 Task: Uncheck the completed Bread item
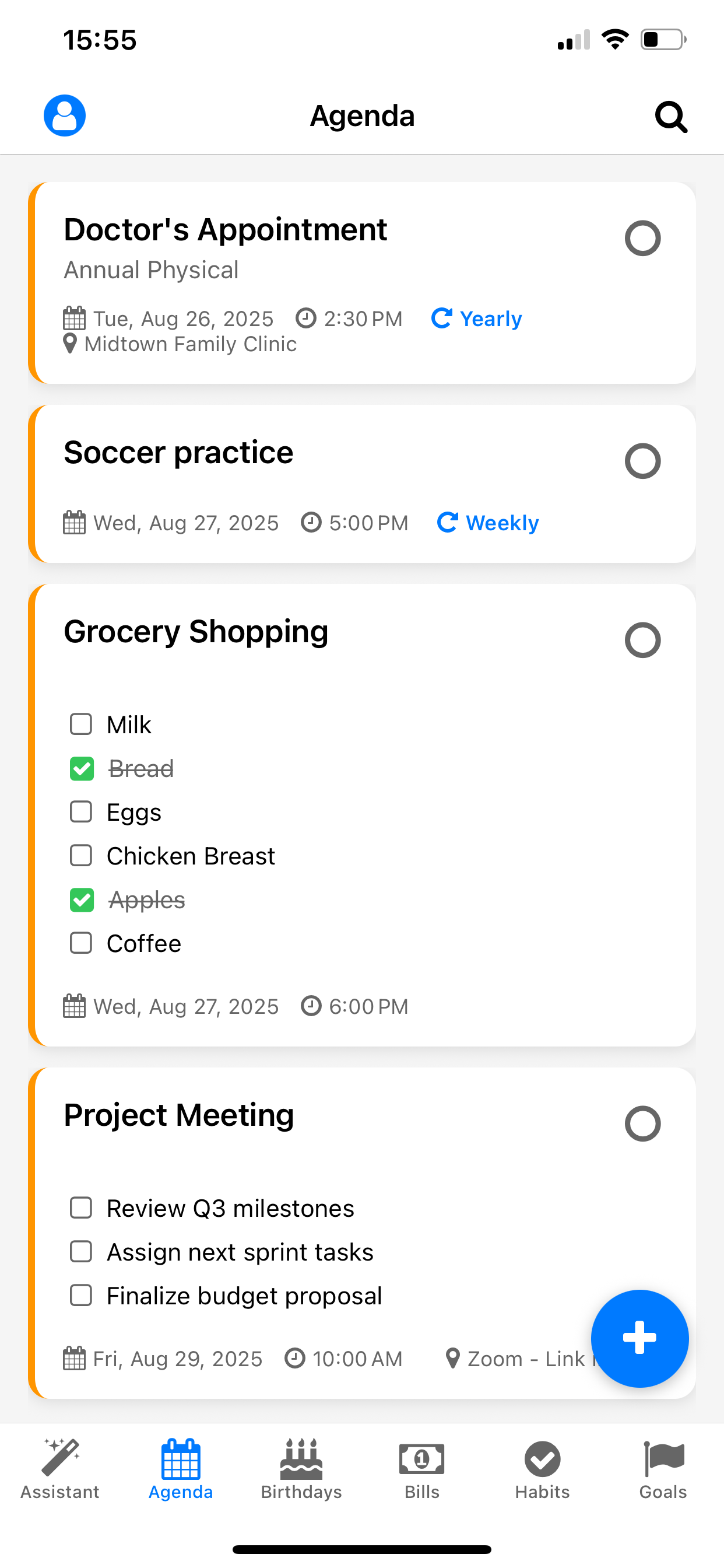click(82, 768)
